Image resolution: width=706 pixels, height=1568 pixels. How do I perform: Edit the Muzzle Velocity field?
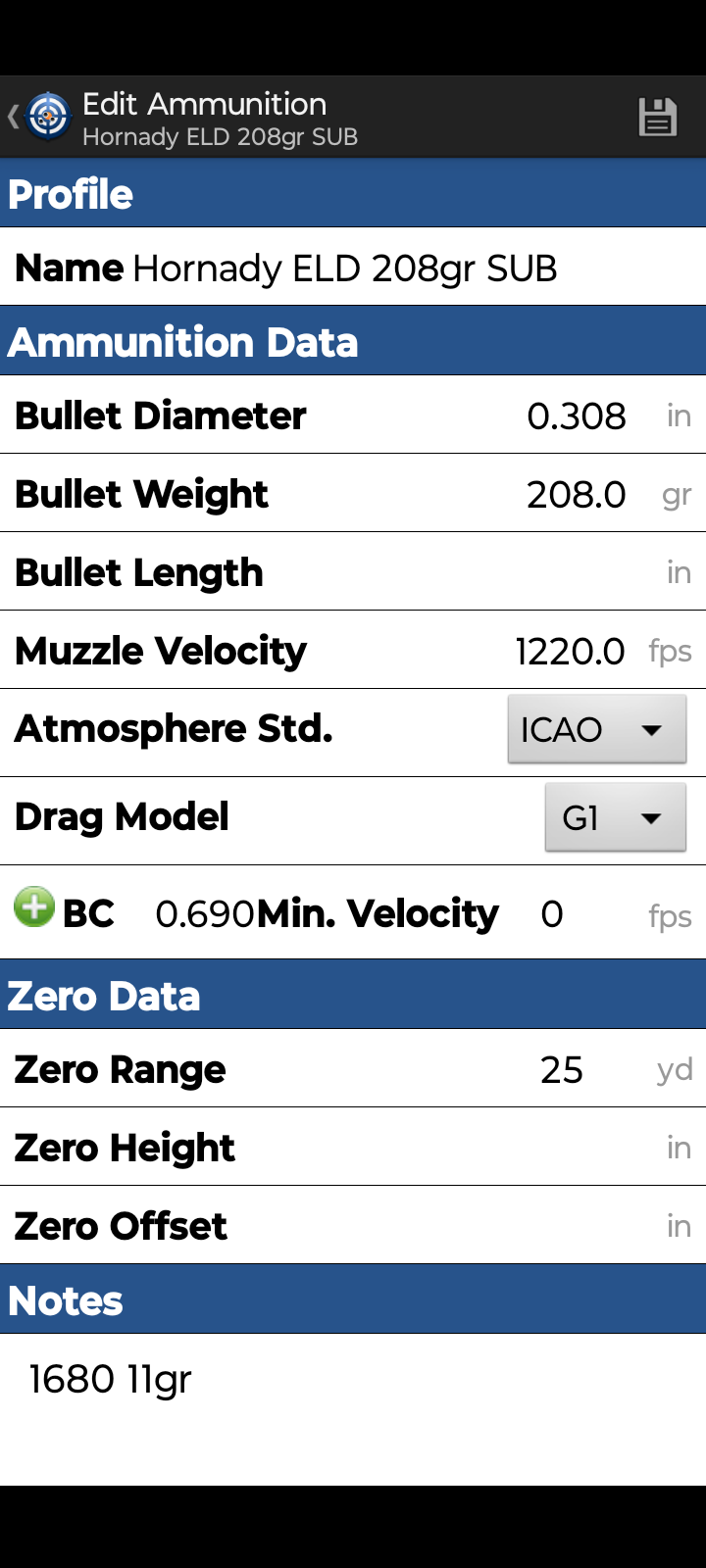pyautogui.click(x=570, y=652)
